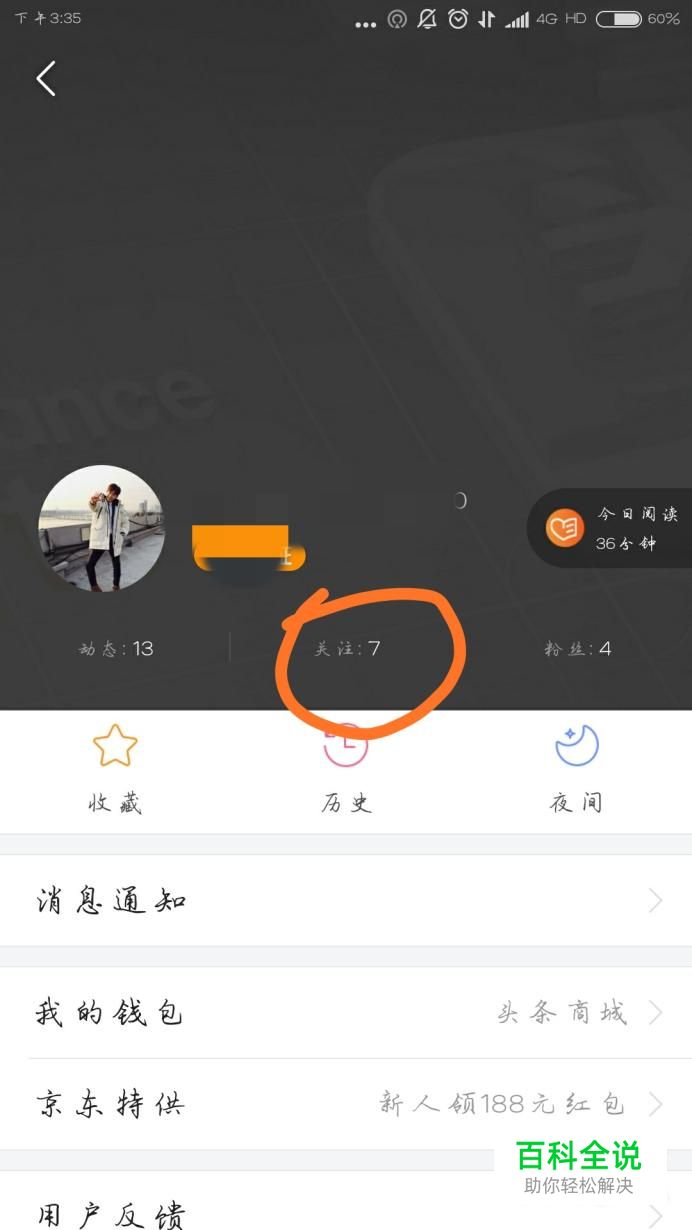The width and height of the screenshot is (692, 1230).
Task: Open 收藏 favorites
Action: coord(114,770)
